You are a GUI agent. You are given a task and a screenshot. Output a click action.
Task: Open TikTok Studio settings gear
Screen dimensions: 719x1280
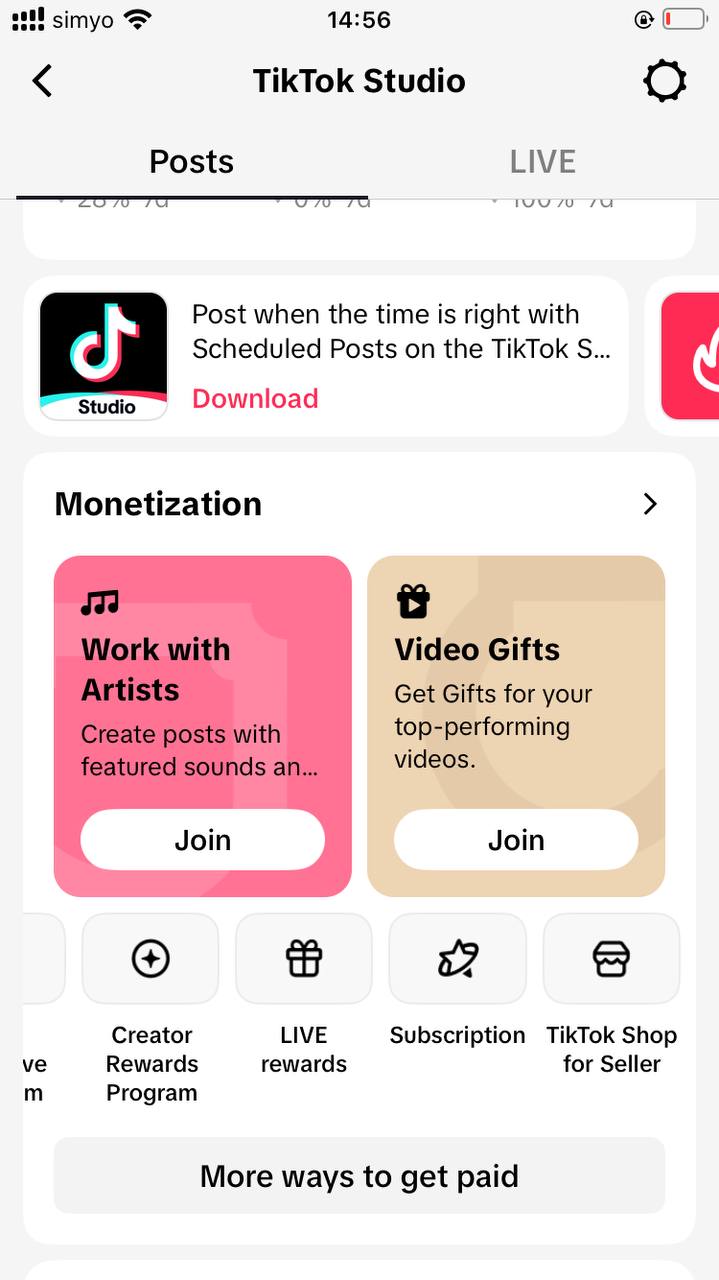(665, 81)
